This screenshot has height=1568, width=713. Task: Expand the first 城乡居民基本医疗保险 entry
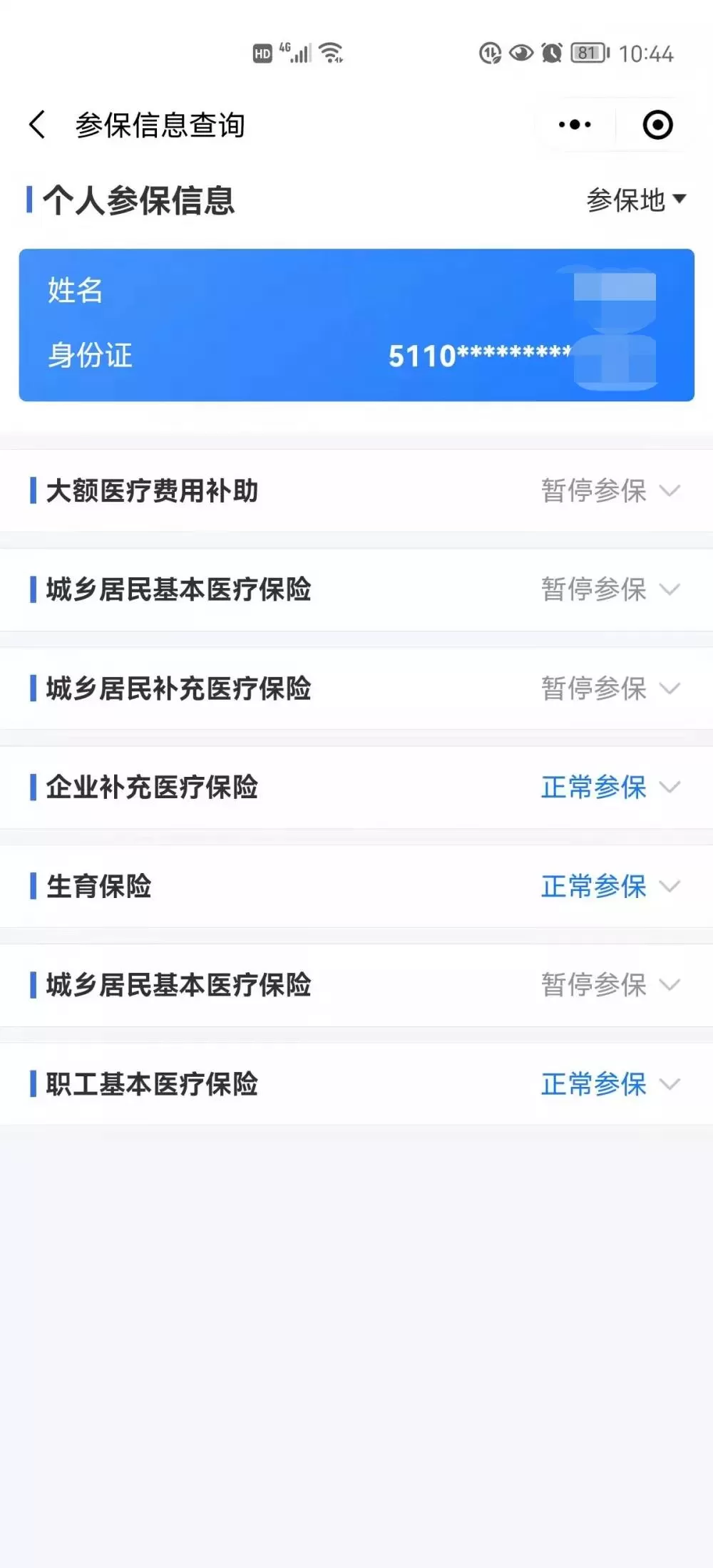click(670, 590)
